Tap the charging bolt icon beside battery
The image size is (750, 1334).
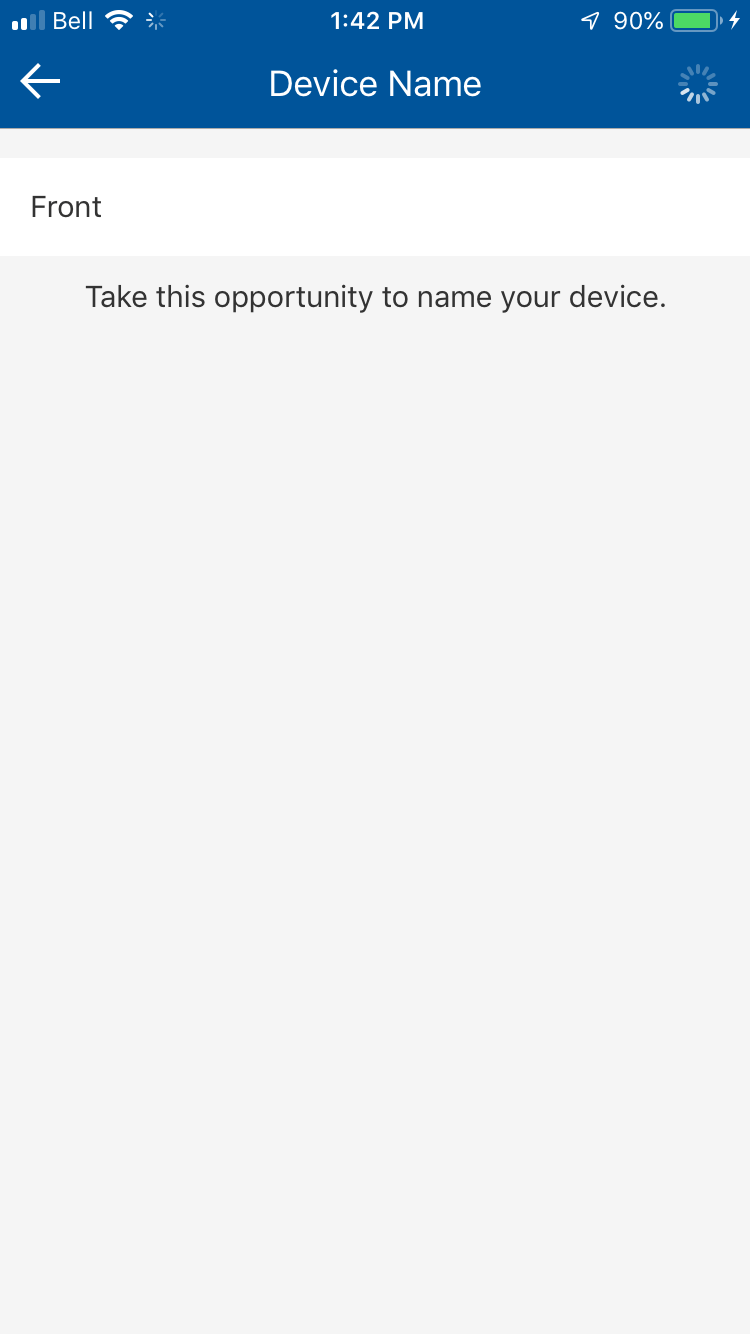tap(737, 19)
